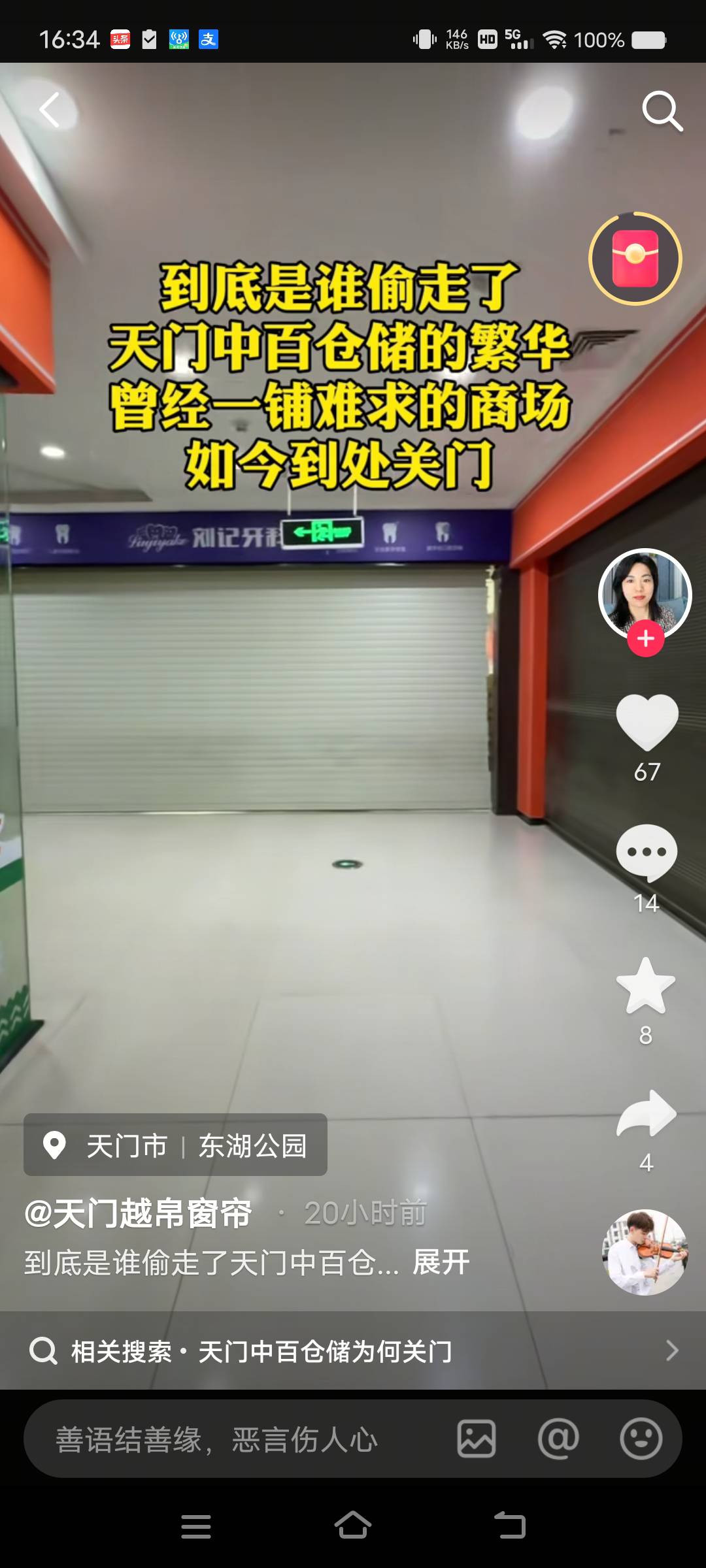Image resolution: width=706 pixels, height=1568 pixels.
Task: Open the search magnifier icon
Action: (x=662, y=111)
